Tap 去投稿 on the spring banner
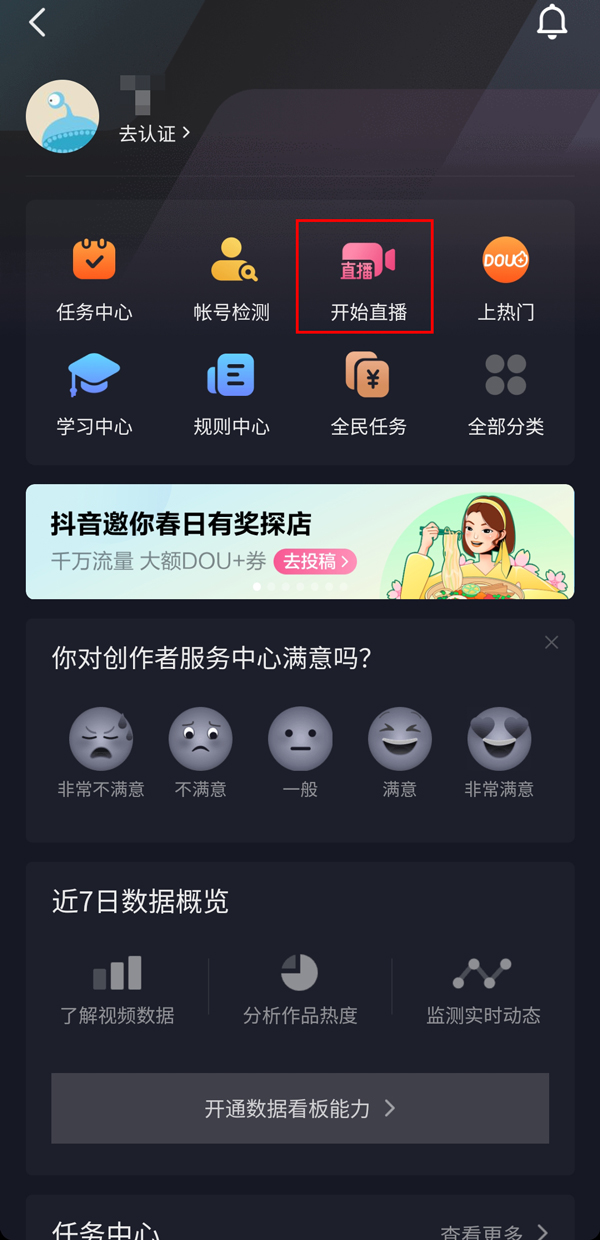600x1240 pixels. pos(315,561)
